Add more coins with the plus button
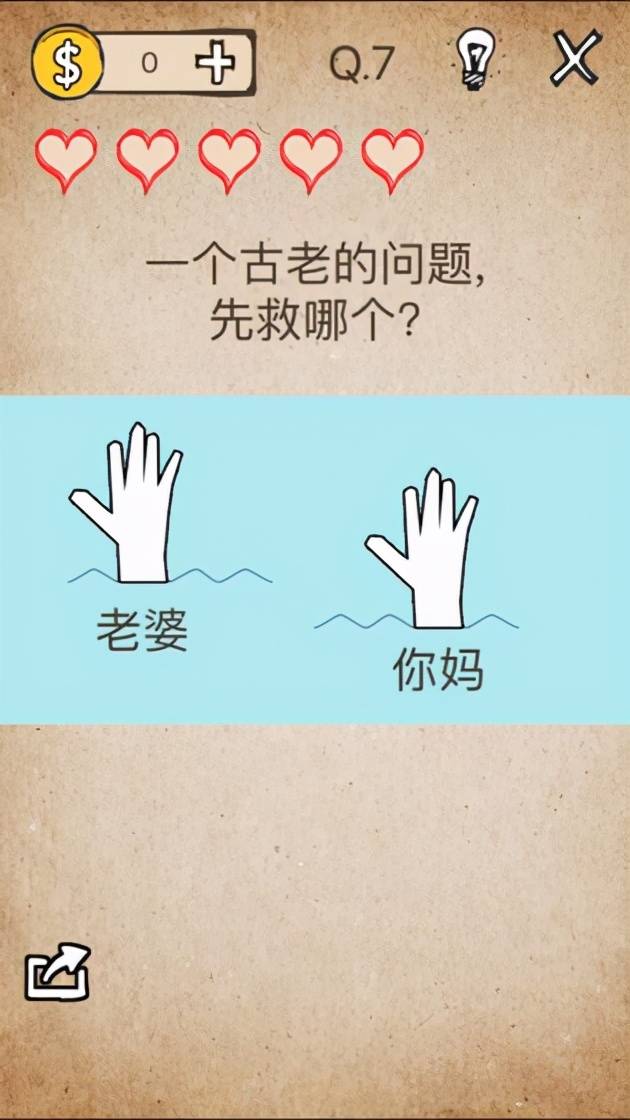Viewport: 630px width, 1120px height. pyautogui.click(x=215, y=63)
